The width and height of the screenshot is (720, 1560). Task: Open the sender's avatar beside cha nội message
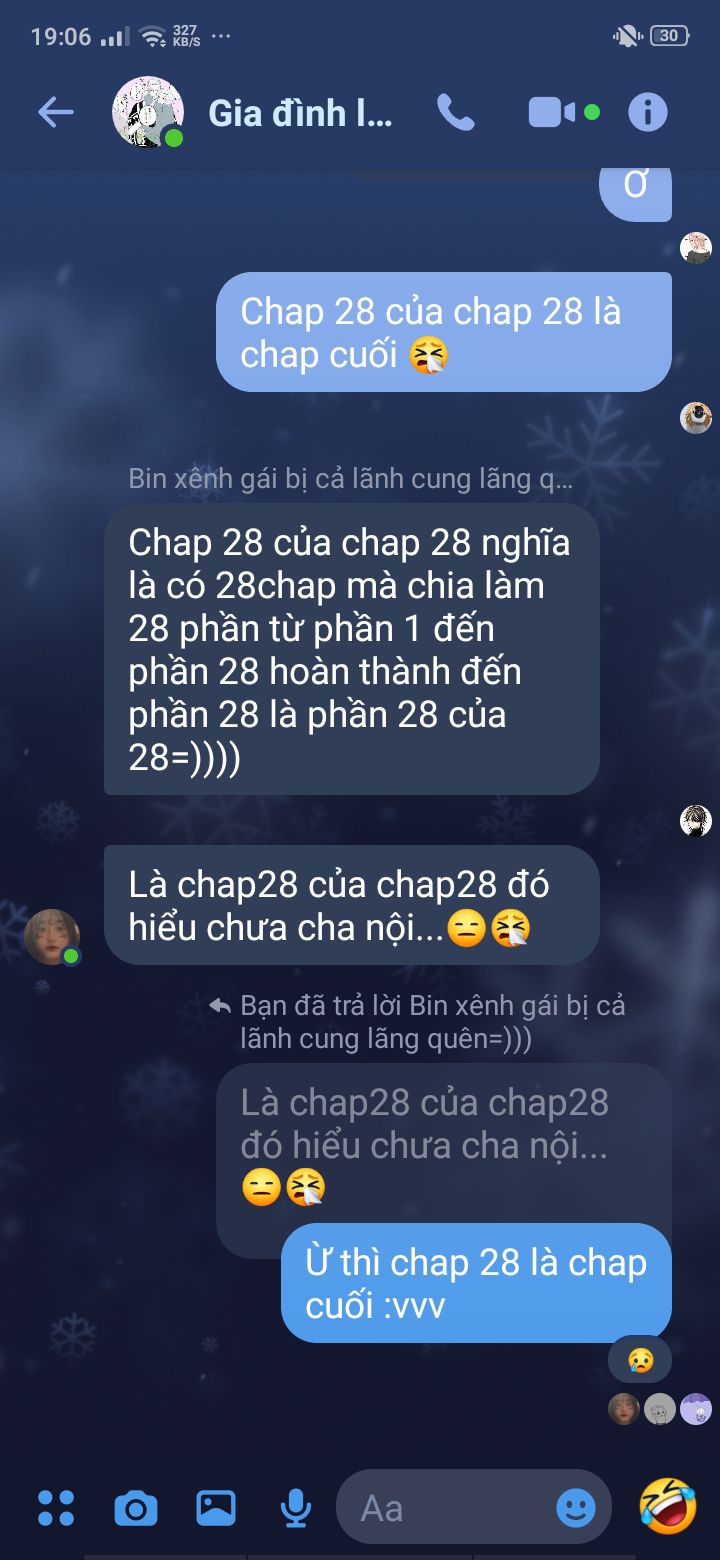52,937
